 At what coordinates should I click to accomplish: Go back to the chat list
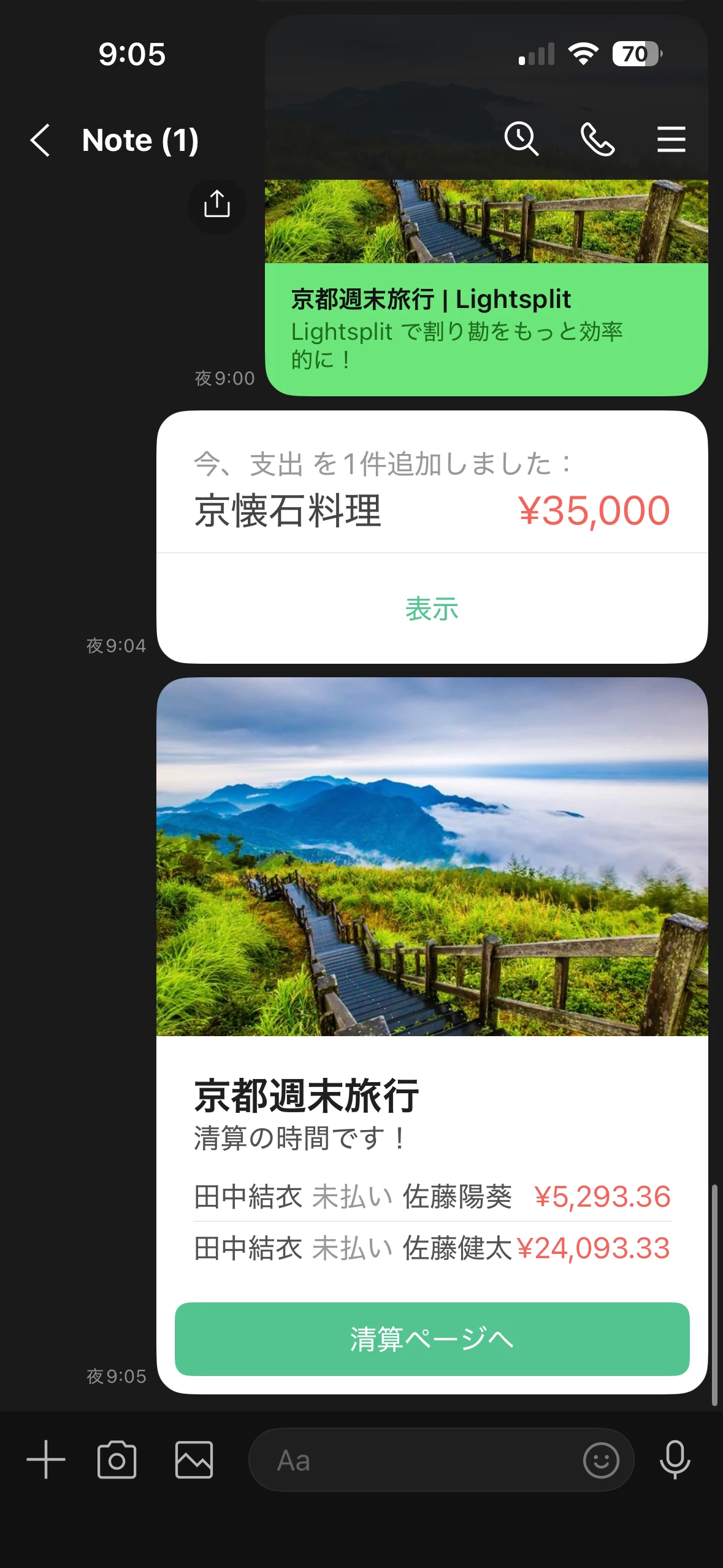tap(39, 140)
